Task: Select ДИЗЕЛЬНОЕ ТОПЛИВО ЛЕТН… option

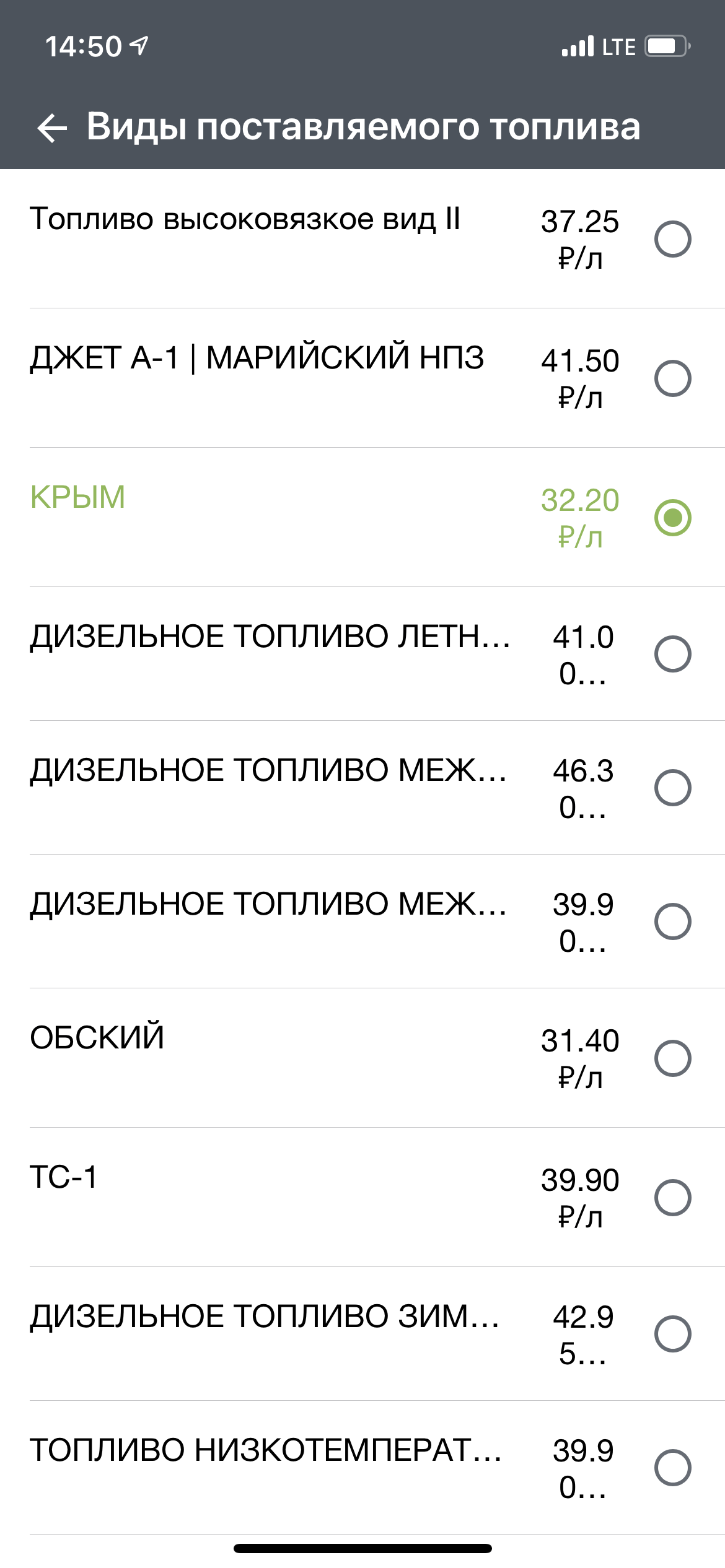Action: pyautogui.click(x=672, y=654)
